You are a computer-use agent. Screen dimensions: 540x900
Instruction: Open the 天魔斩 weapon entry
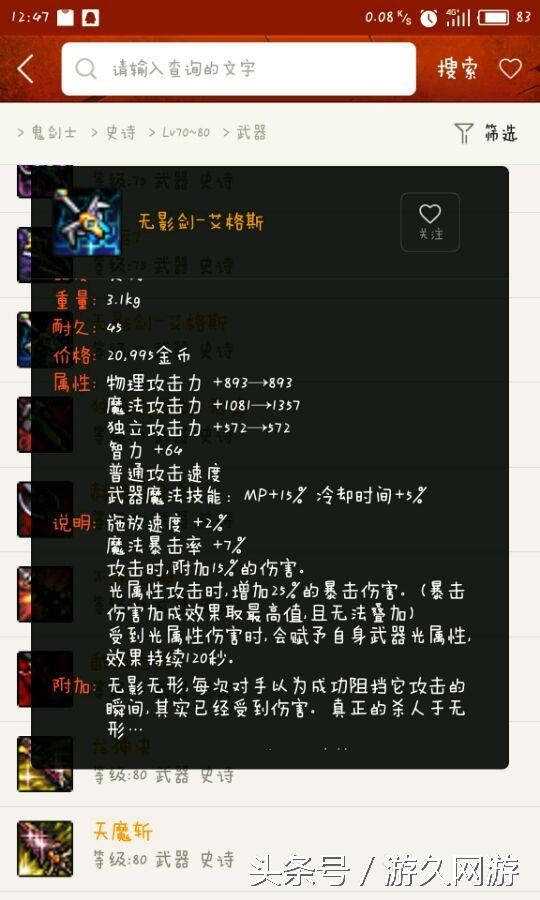point(270,845)
